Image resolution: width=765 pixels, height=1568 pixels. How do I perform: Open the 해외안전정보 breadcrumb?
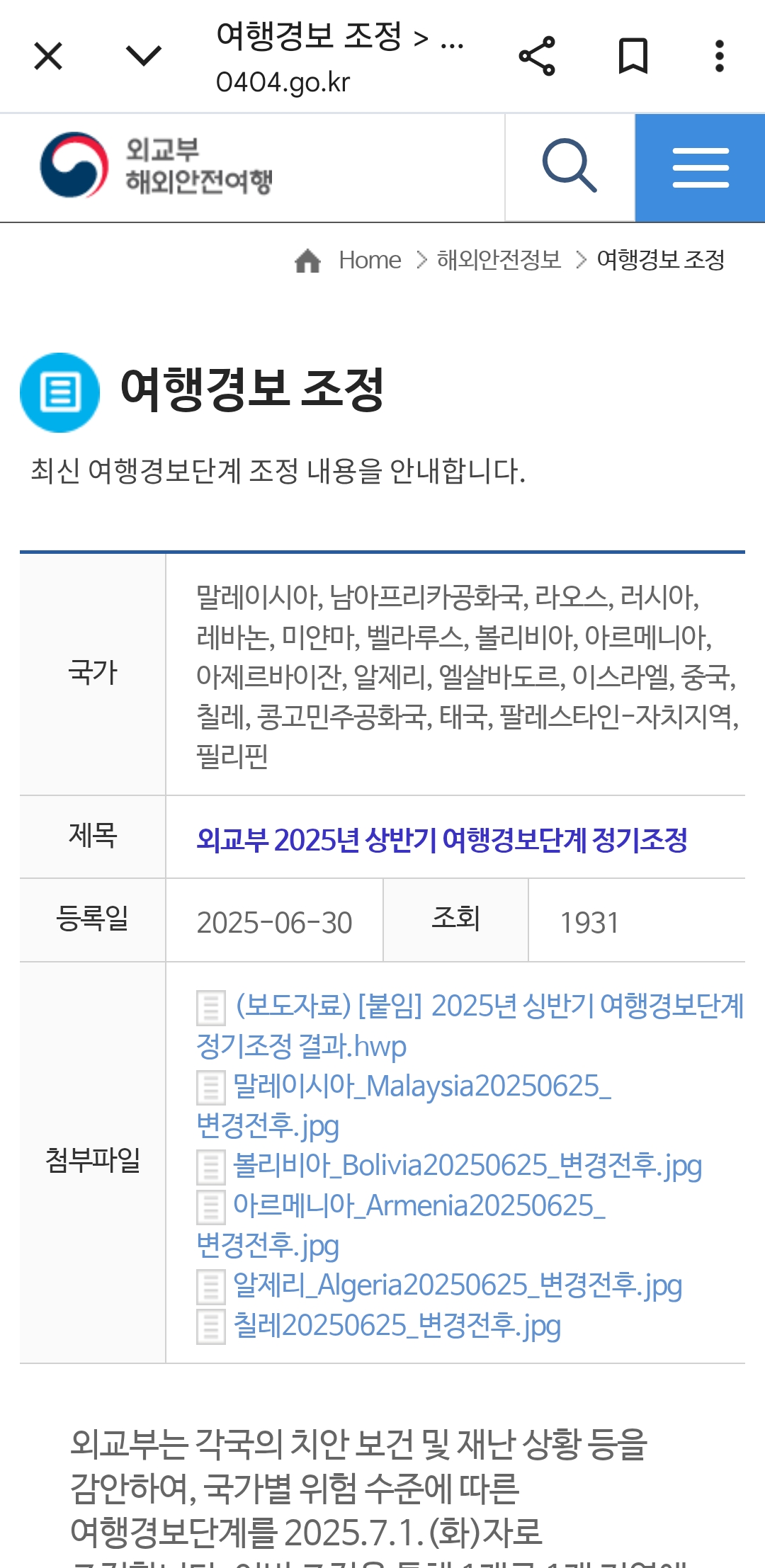[x=499, y=260]
